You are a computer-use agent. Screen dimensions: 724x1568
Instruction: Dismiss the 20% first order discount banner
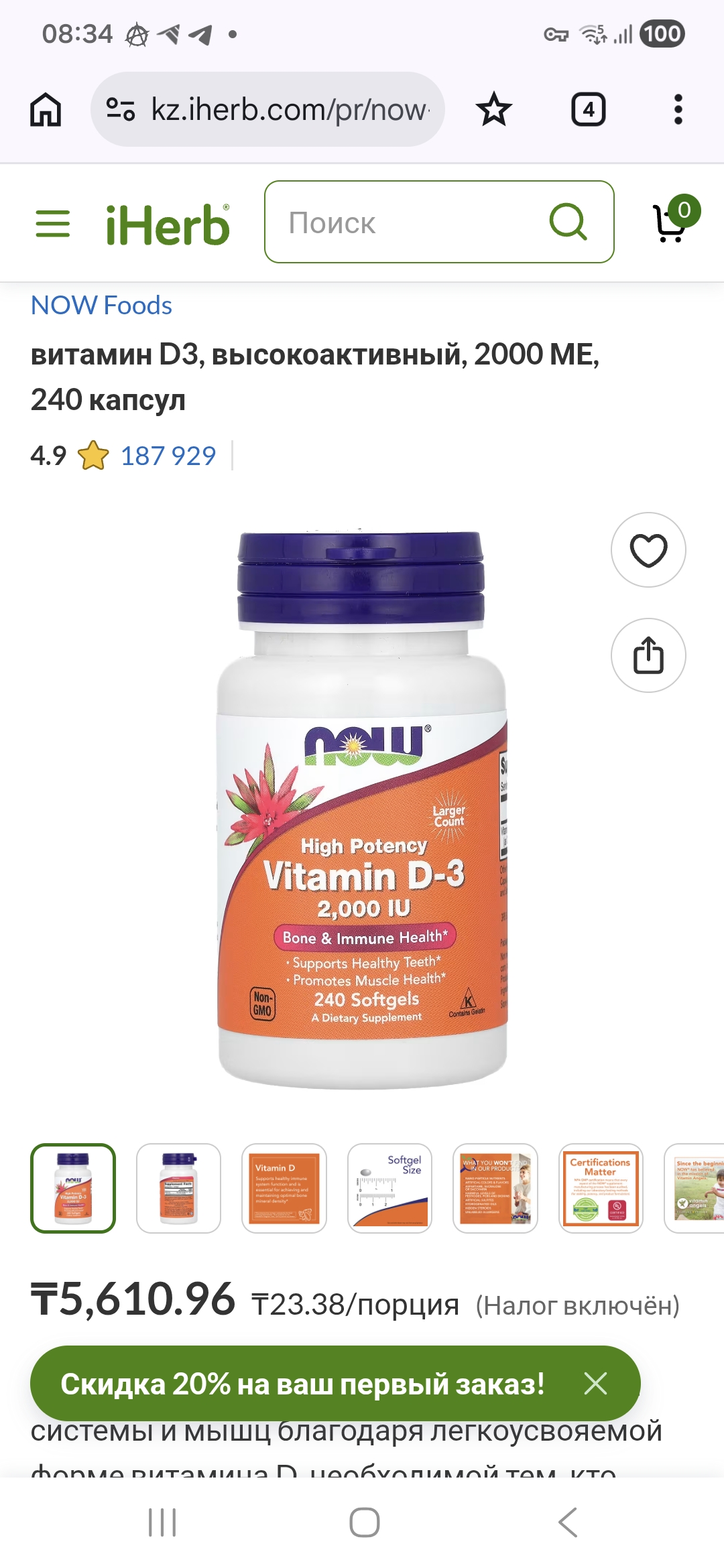click(595, 1384)
